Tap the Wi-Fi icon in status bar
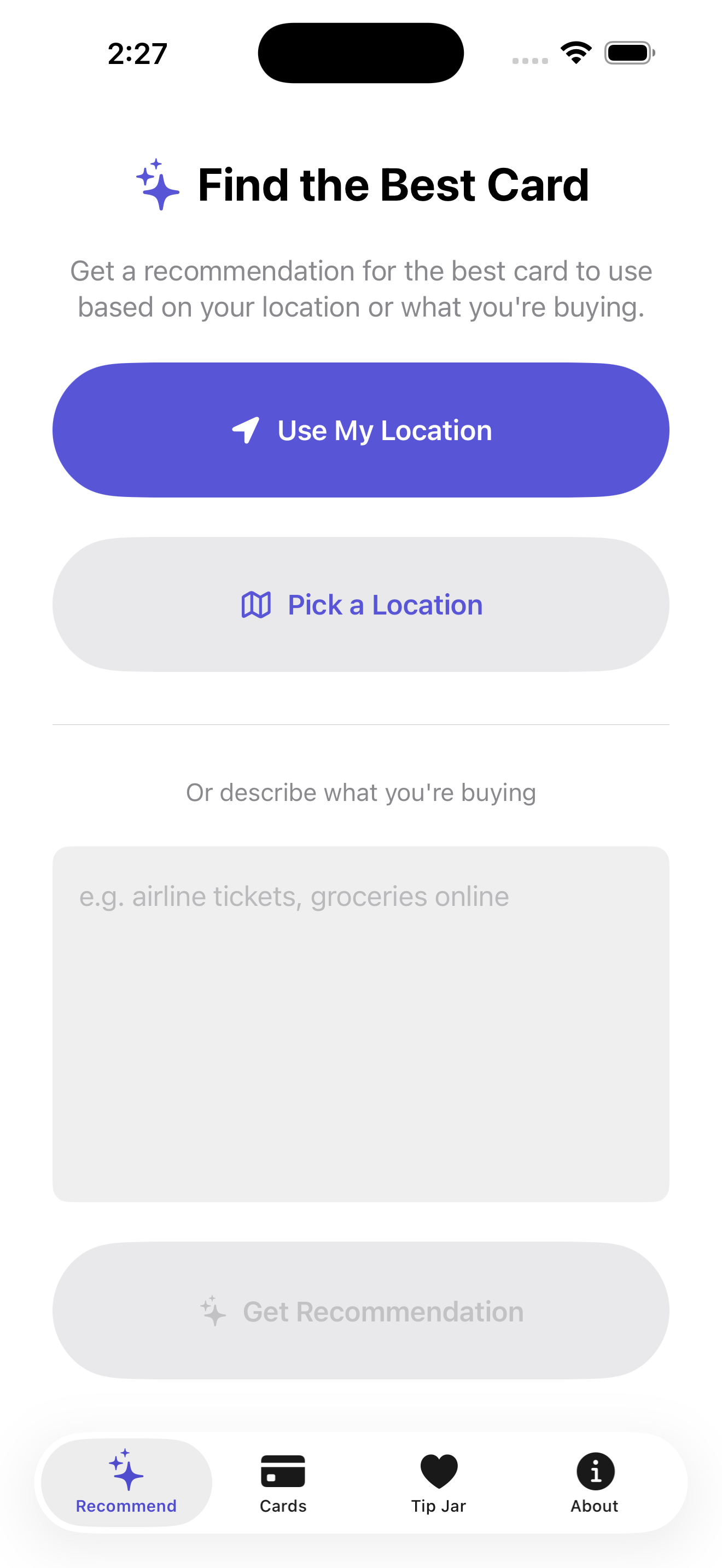Image resolution: width=722 pixels, height=1568 pixels. [x=576, y=53]
